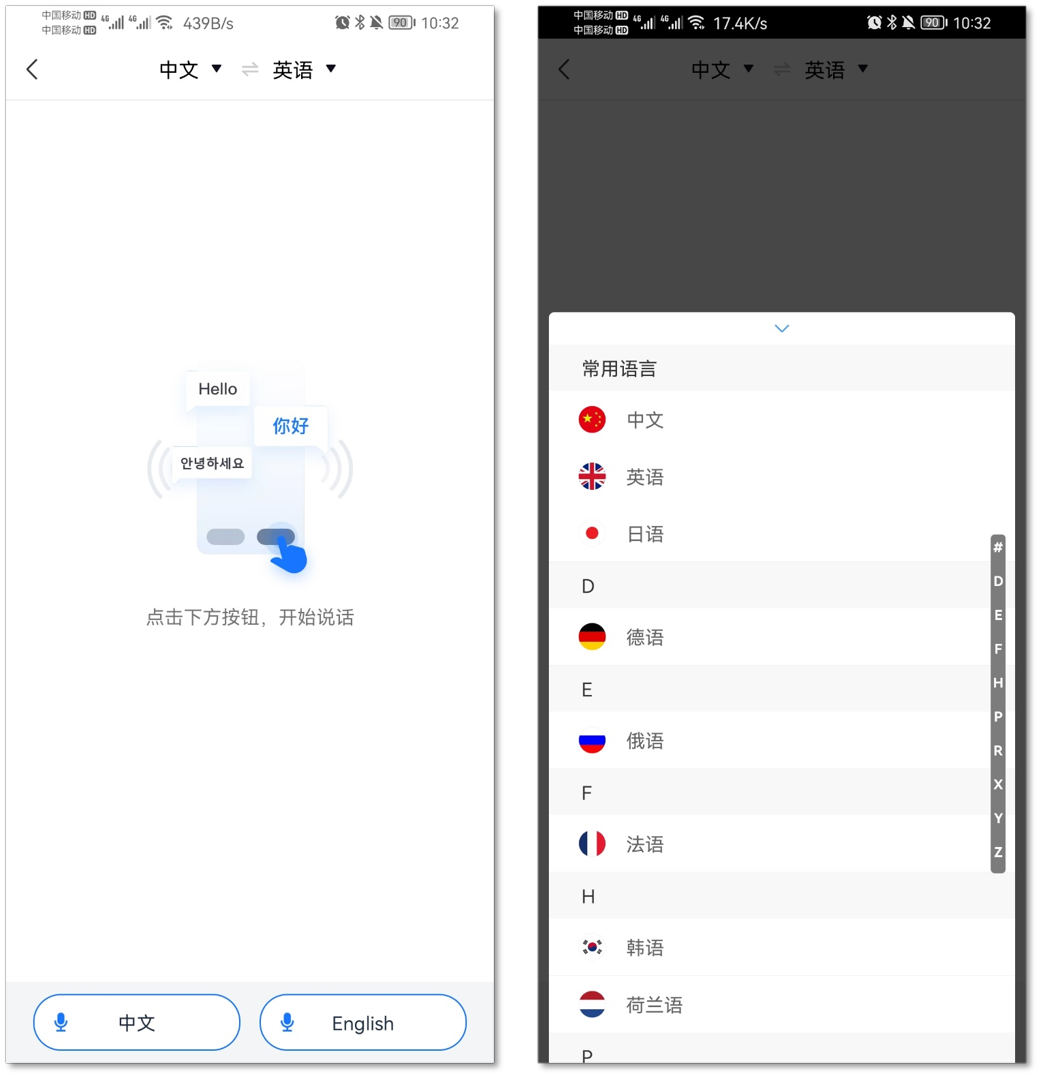This screenshot has width=1041, height=1078.
Task: Choose 俄语 as the language
Action: tap(645, 741)
